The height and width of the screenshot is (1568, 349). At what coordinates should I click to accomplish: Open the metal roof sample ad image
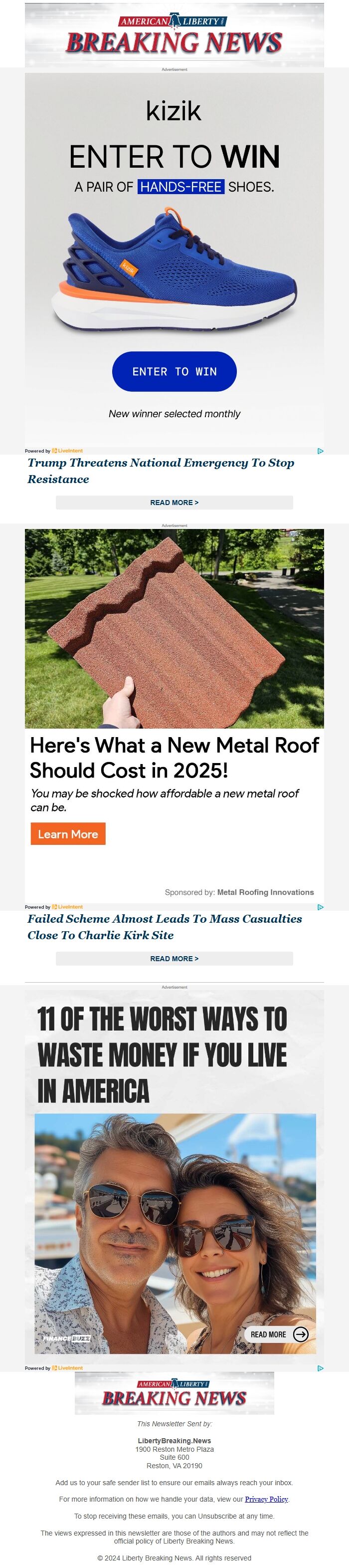click(x=174, y=628)
